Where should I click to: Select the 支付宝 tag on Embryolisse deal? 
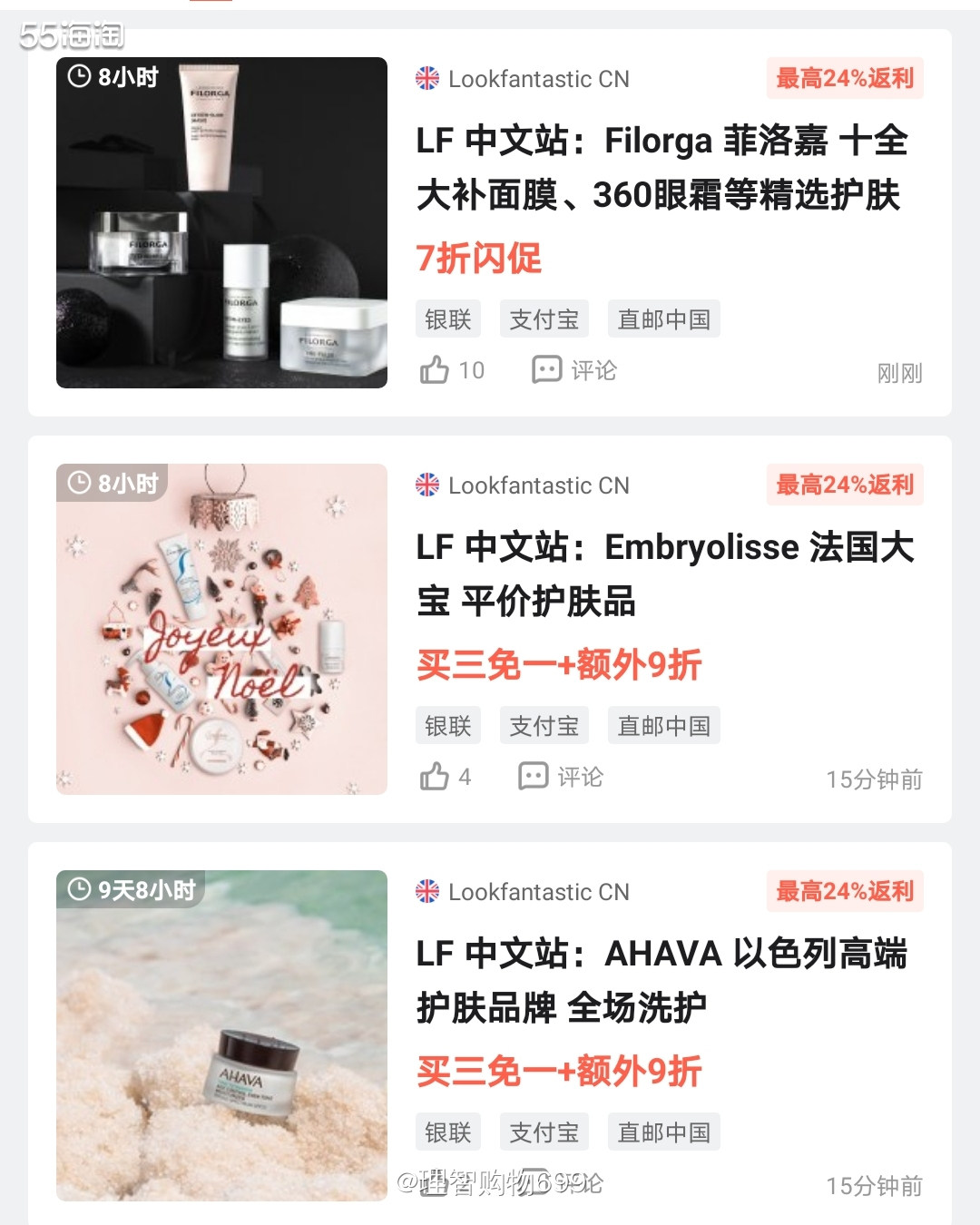point(544,724)
